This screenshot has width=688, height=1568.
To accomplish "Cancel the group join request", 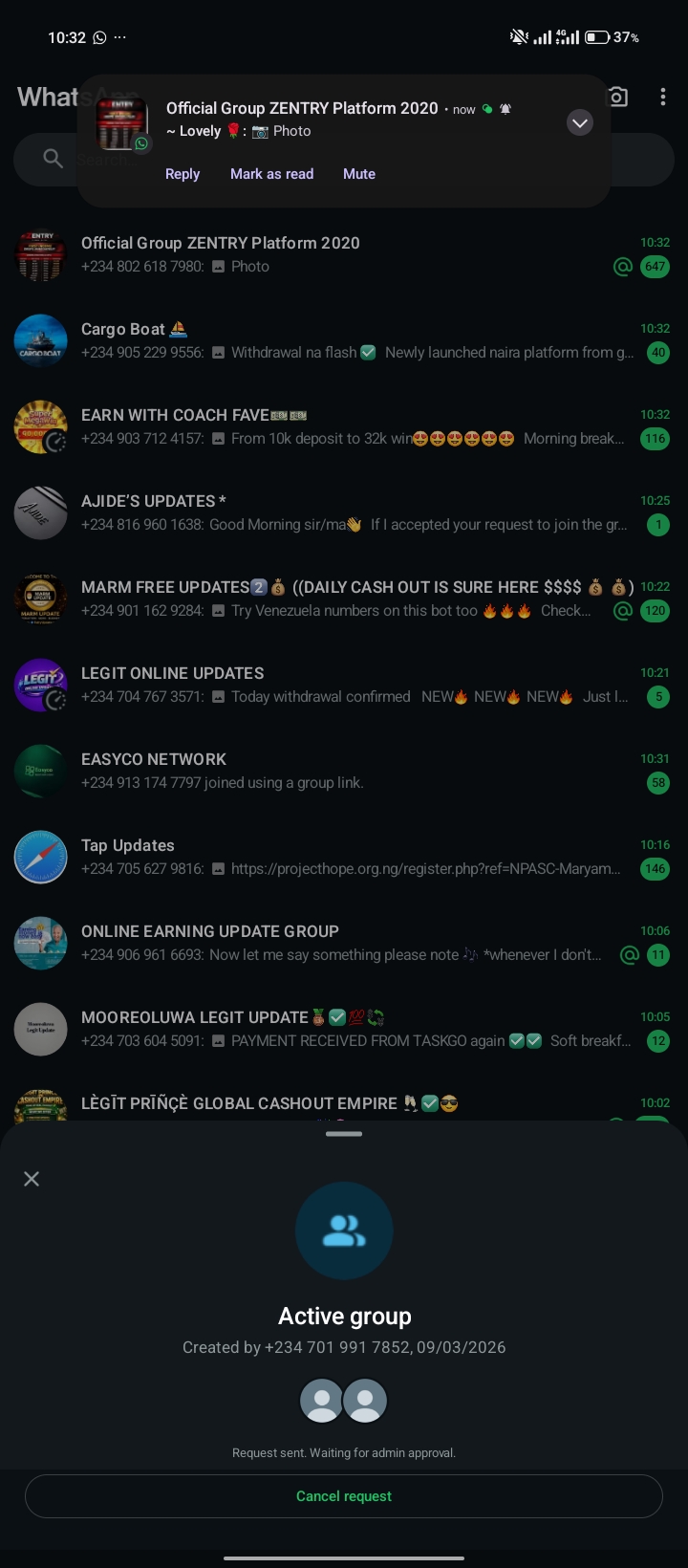I will click(x=344, y=1496).
